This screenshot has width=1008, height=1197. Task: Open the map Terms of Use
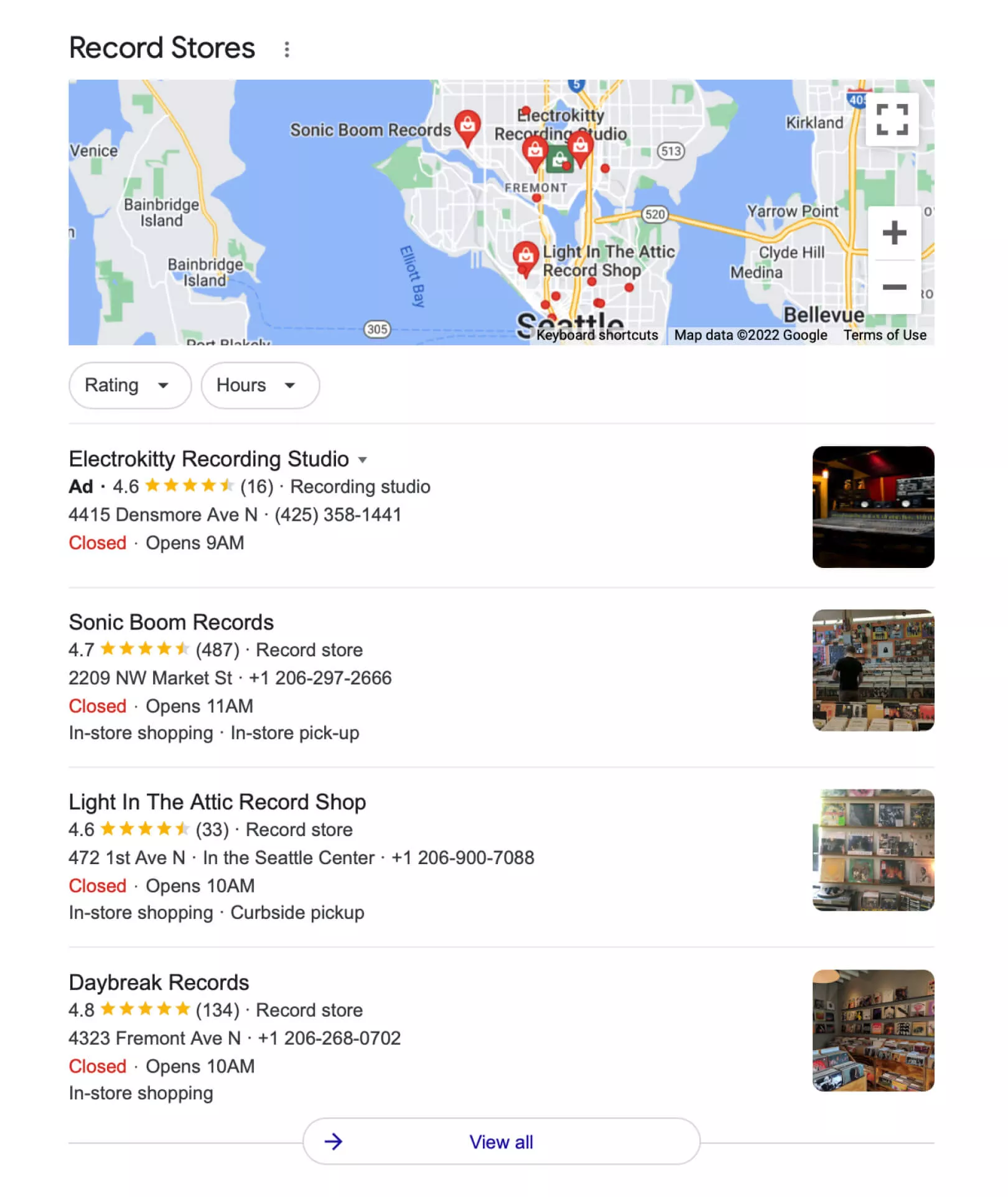[x=884, y=335]
